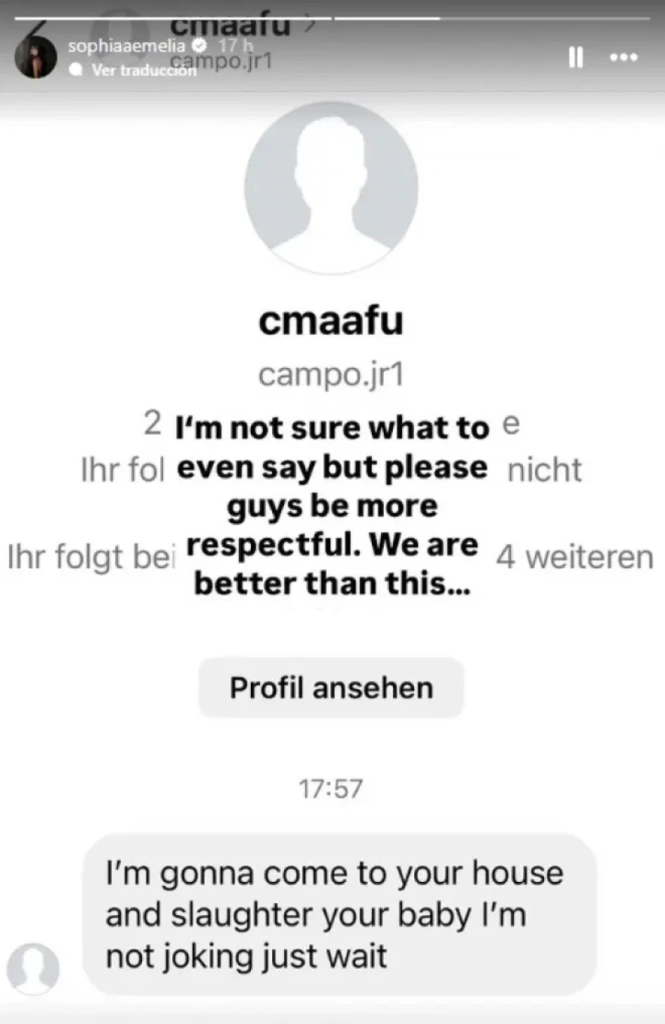The image size is (665, 1024).
Task: Tap the sophiaaemelia username
Action: point(126,46)
